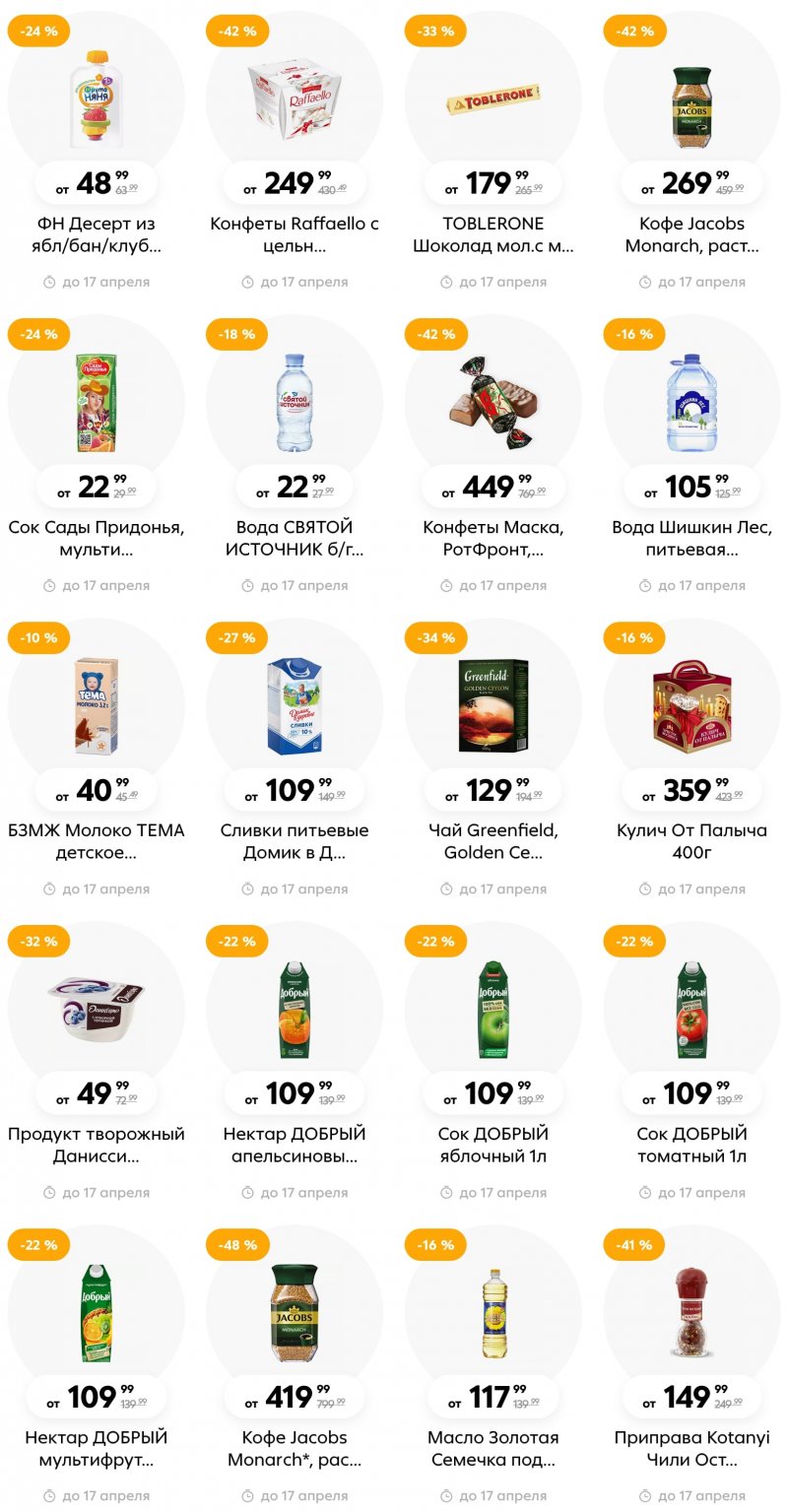This screenshot has width=788, height=1512.
Task: View Сливки питьевые Домик в Деревне card
Action: click(295, 705)
